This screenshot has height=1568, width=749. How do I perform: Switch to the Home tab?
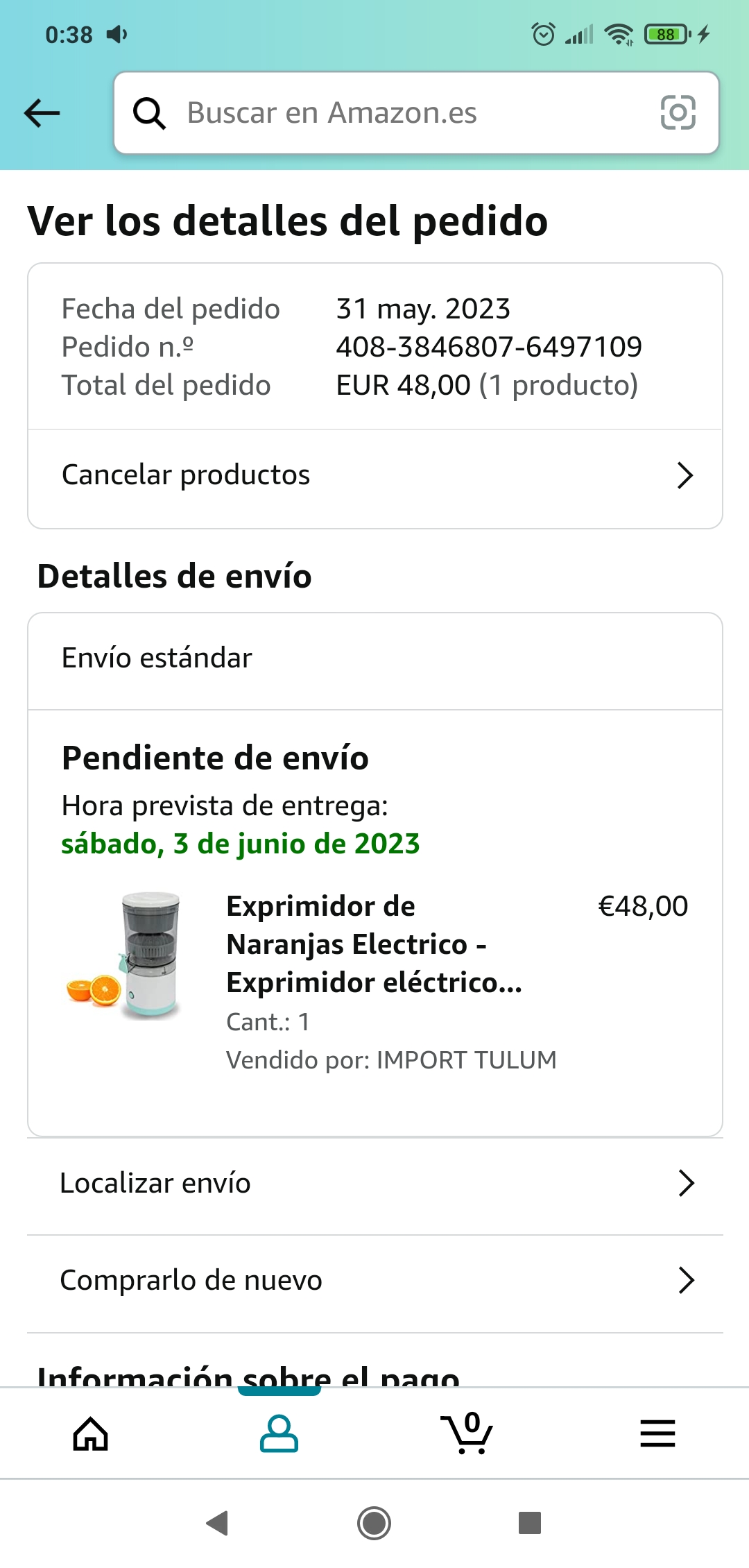[91, 1433]
